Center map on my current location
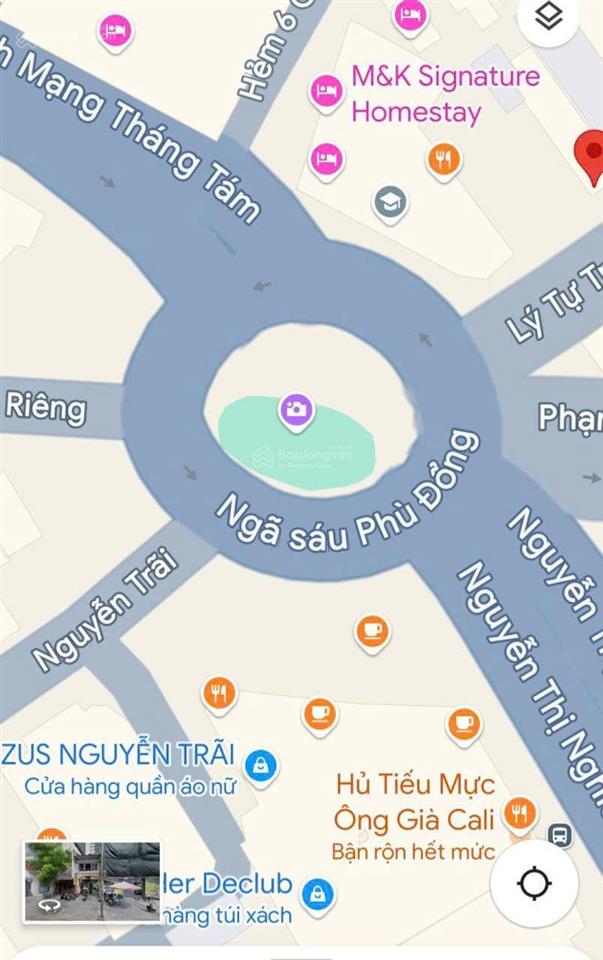Image resolution: width=603 pixels, height=960 pixels. [x=534, y=884]
